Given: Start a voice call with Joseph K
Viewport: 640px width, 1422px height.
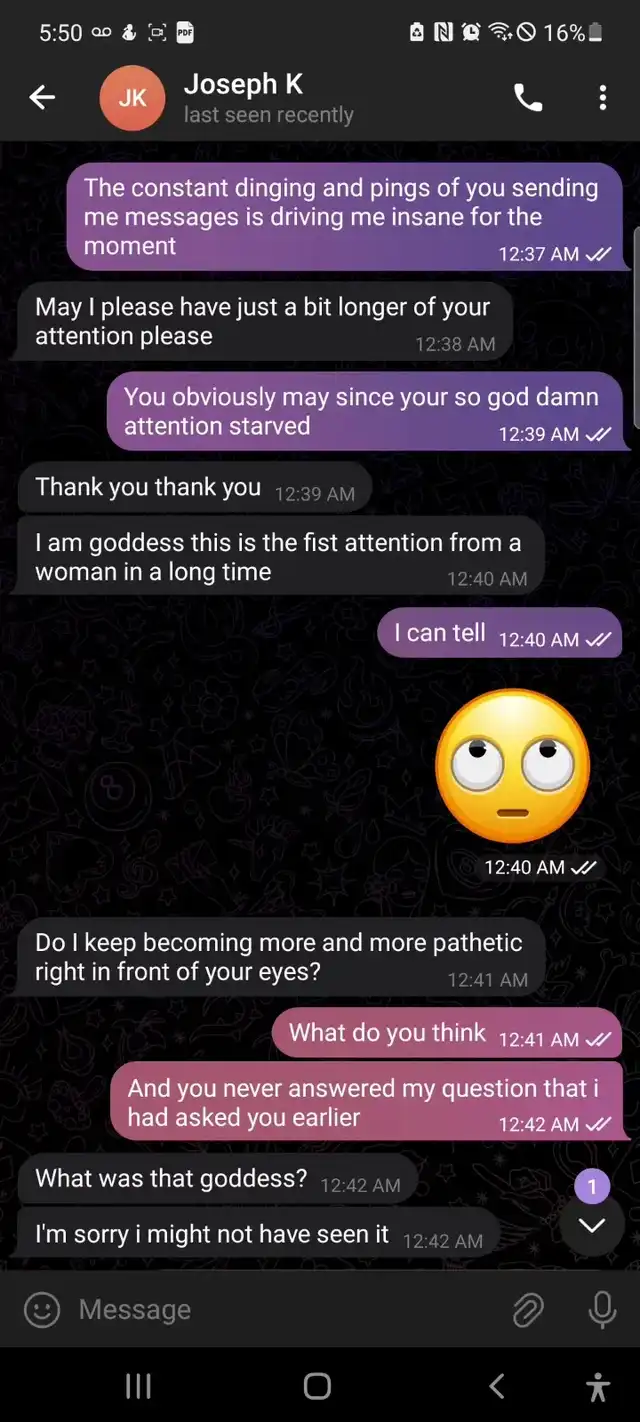Looking at the screenshot, I should point(528,97).
